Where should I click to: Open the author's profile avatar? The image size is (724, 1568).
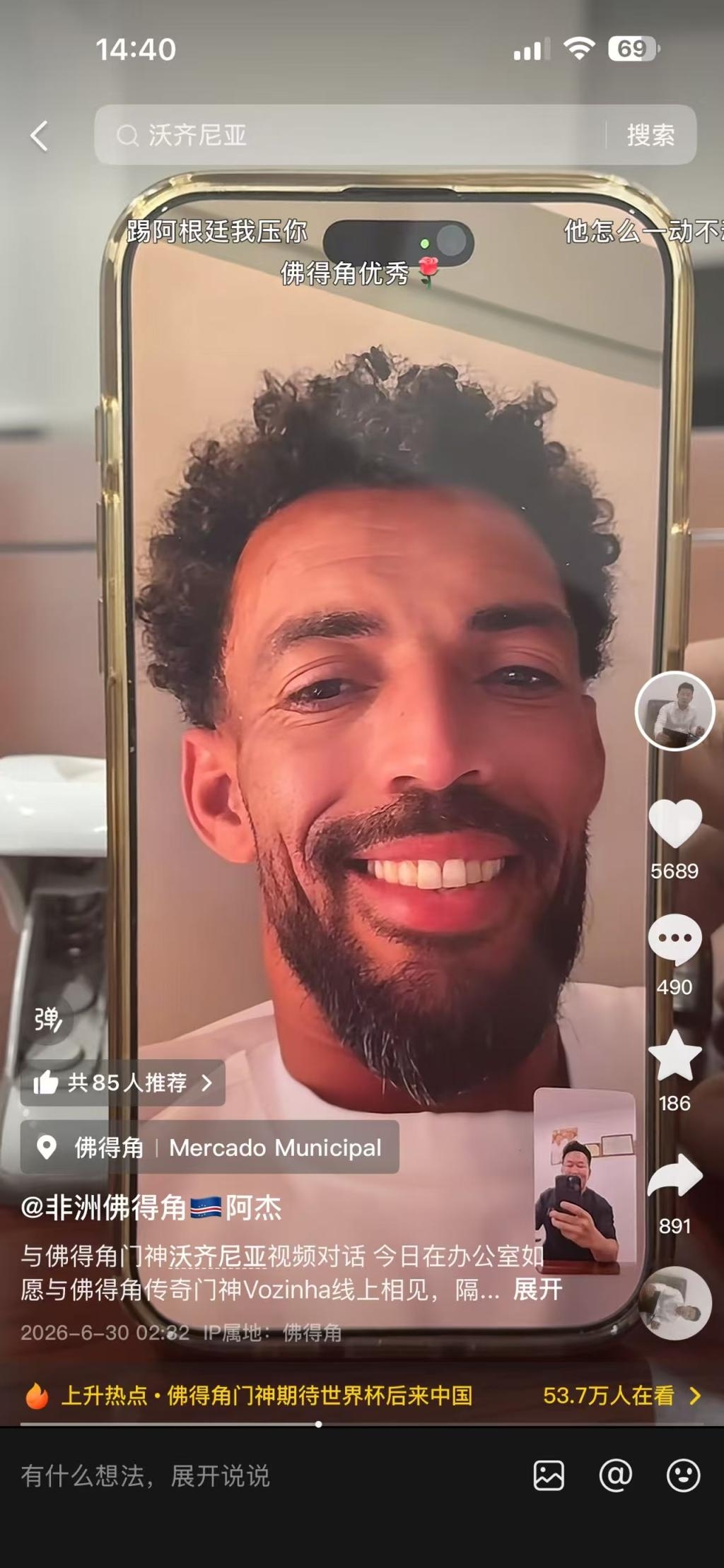pos(675,710)
